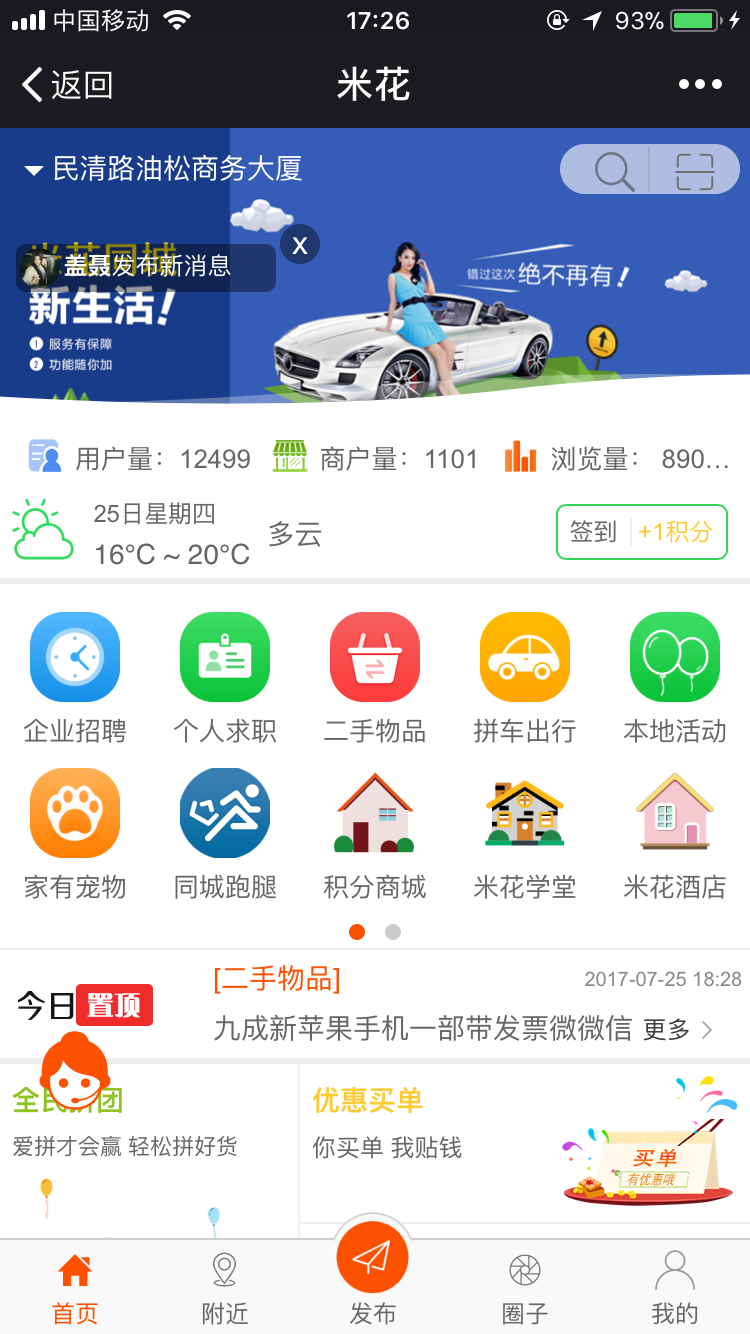
Task: Tap the 米花酒店 hotel icon
Action: (x=674, y=812)
